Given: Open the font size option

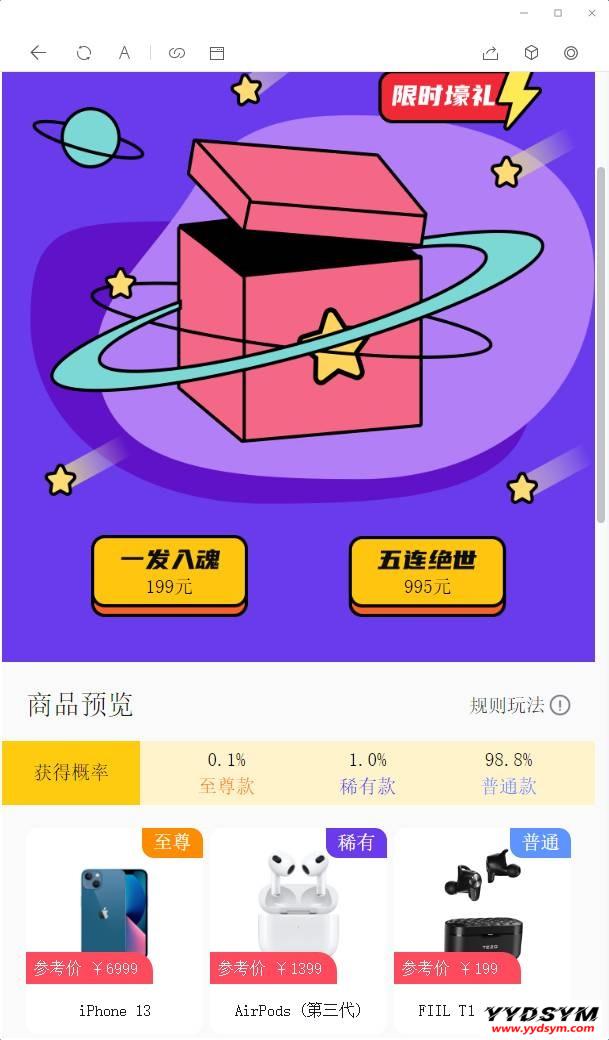Looking at the screenshot, I should click(124, 53).
